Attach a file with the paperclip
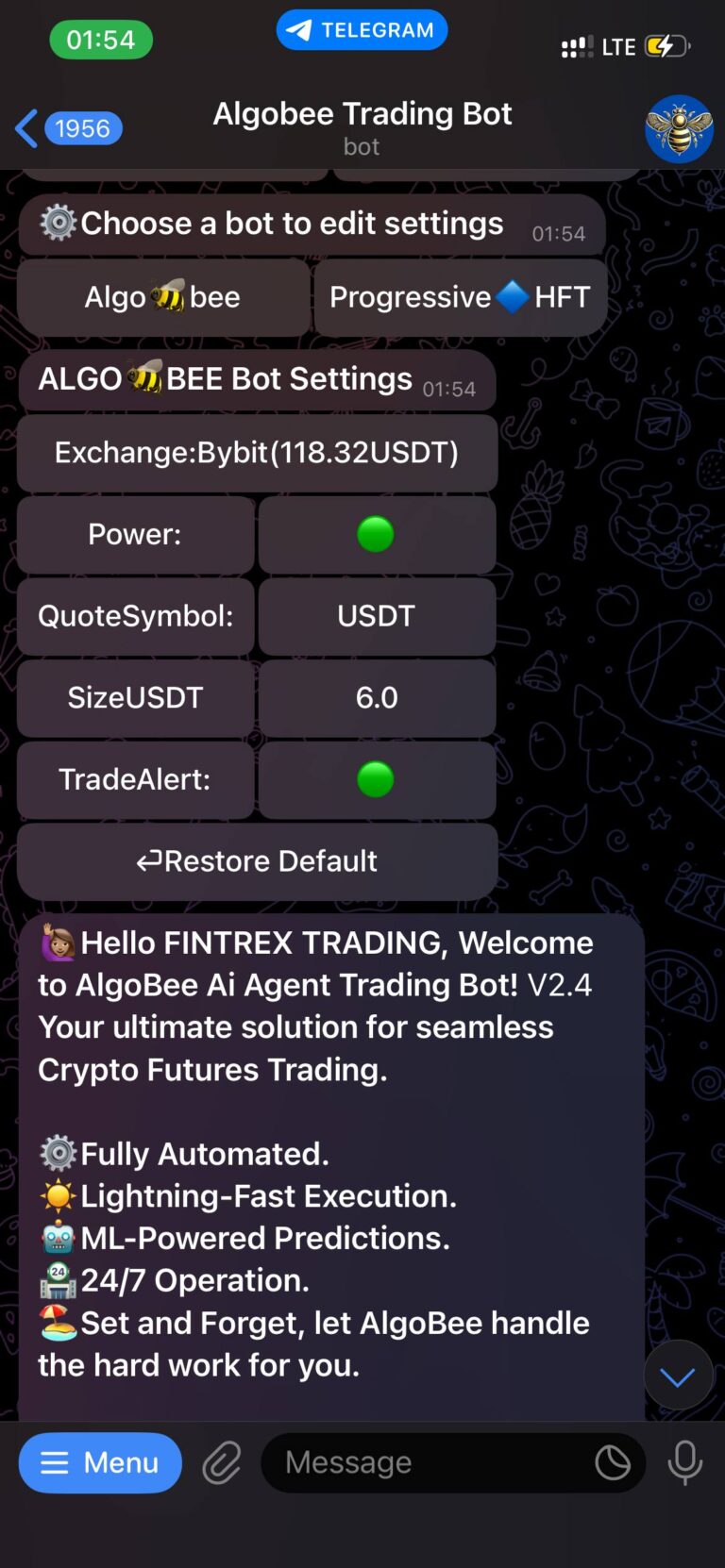The width and height of the screenshot is (725, 1568). (x=223, y=1463)
